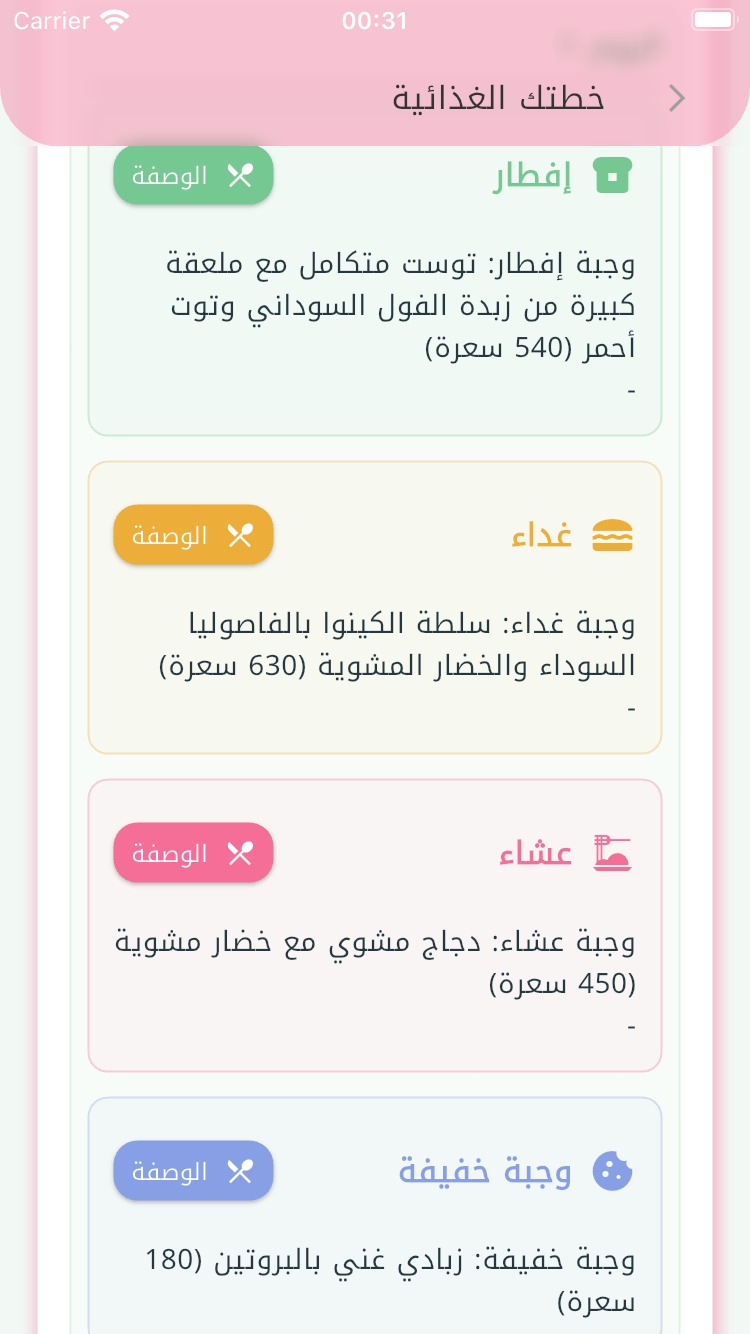Open the breakfast recipe via الوصفة button
The height and width of the screenshot is (1334, 750).
tap(193, 174)
